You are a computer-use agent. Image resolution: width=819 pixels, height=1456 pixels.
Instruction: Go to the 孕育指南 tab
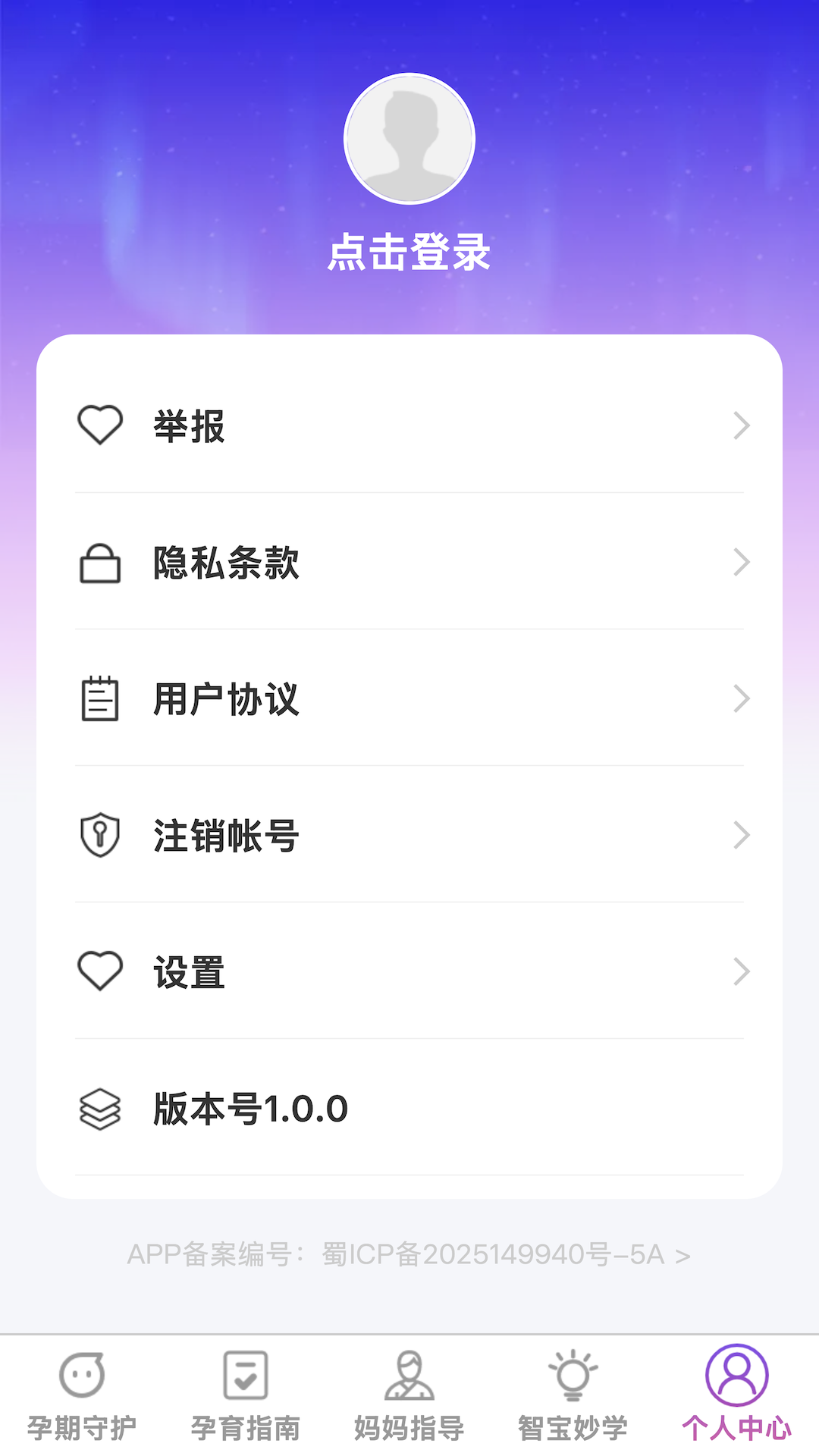(246, 1395)
